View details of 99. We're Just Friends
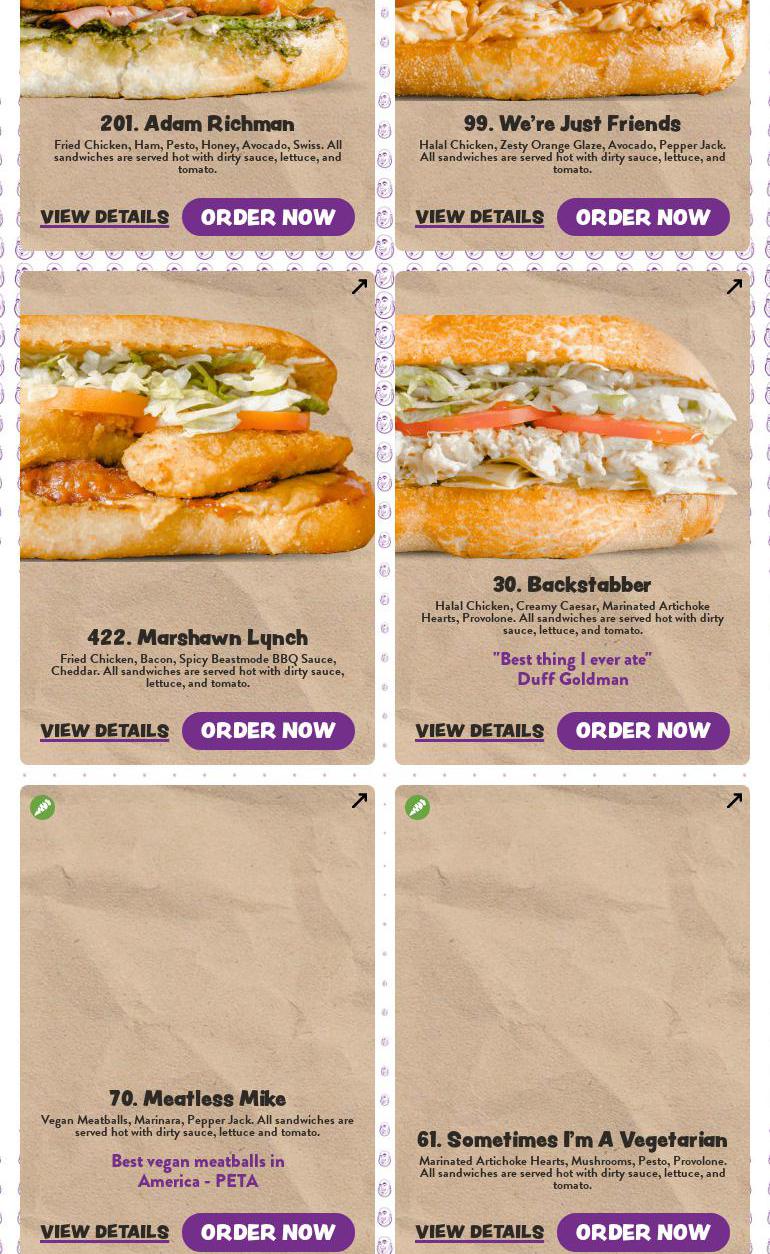Viewport: 770px width, 1254px height. 479,217
